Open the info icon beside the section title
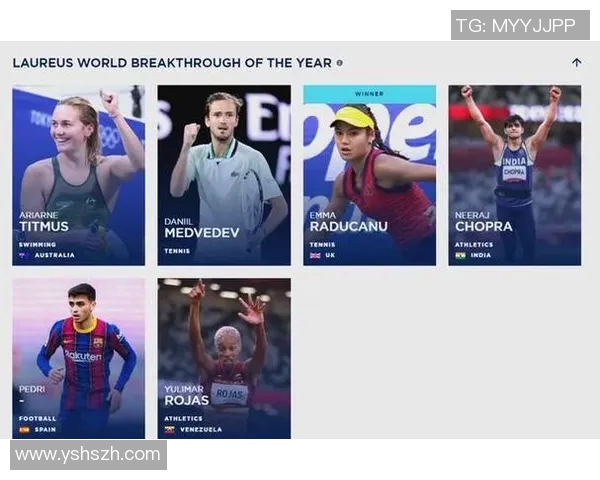 pos(340,63)
